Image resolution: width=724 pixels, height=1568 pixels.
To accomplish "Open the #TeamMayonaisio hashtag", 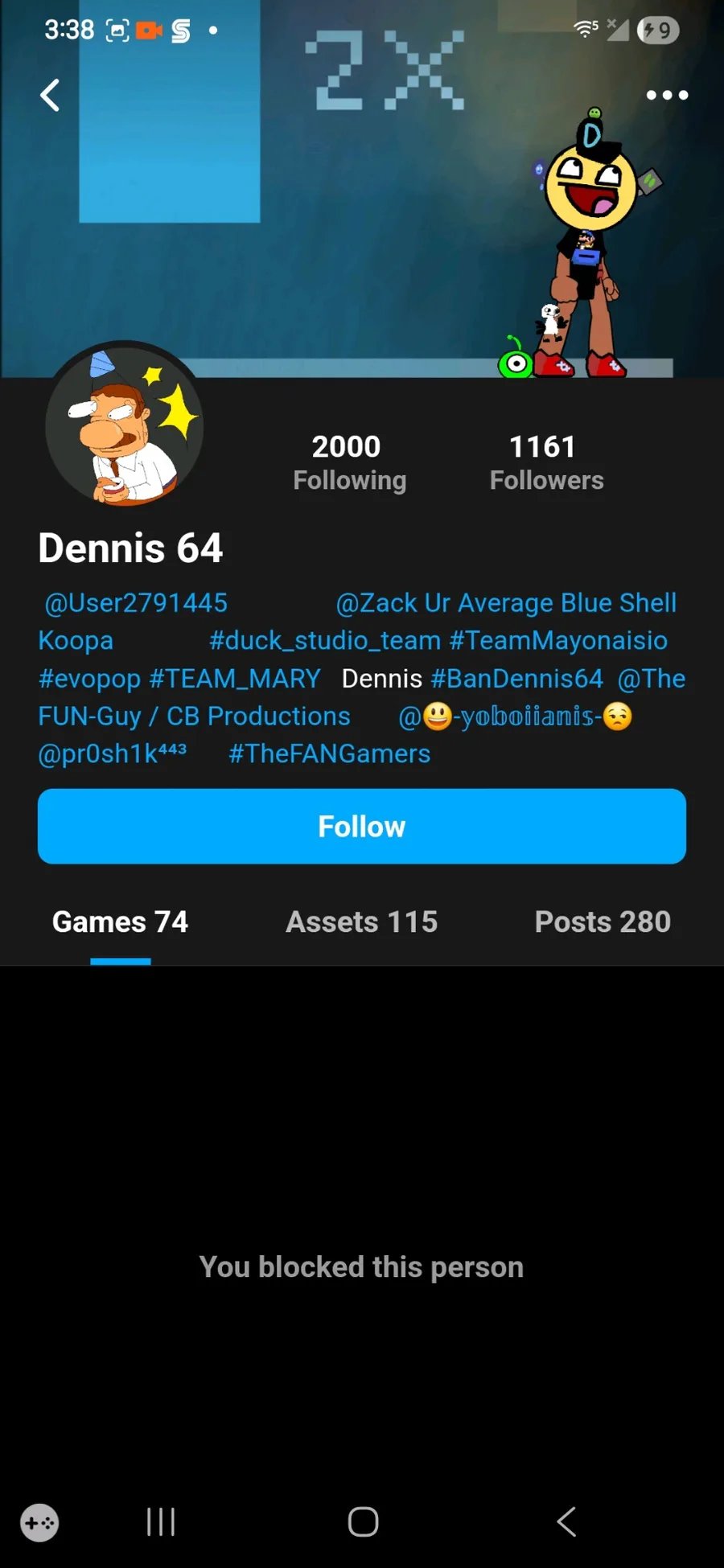I will click(x=558, y=641).
